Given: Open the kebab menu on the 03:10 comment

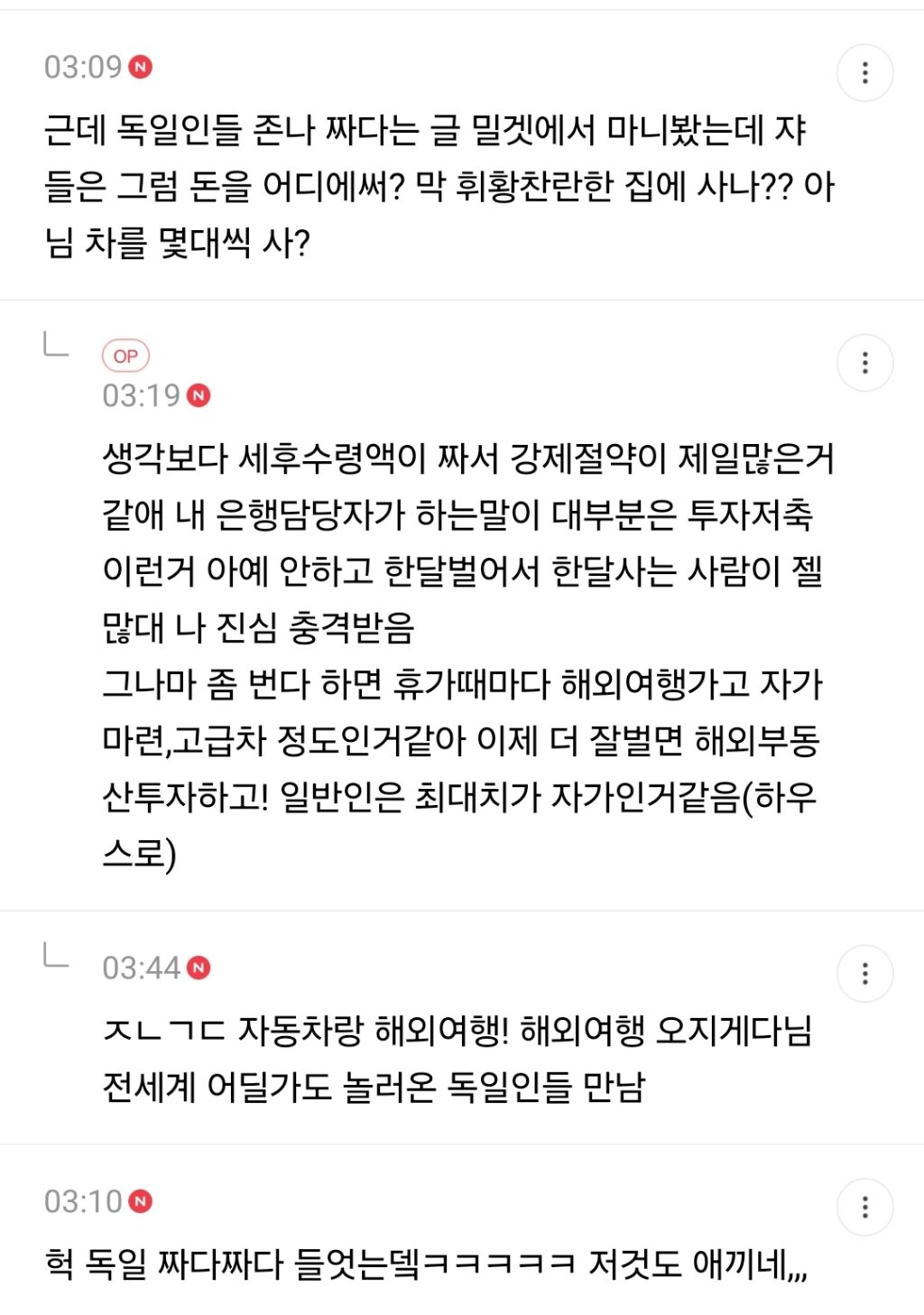Looking at the screenshot, I should pos(865,1206).
